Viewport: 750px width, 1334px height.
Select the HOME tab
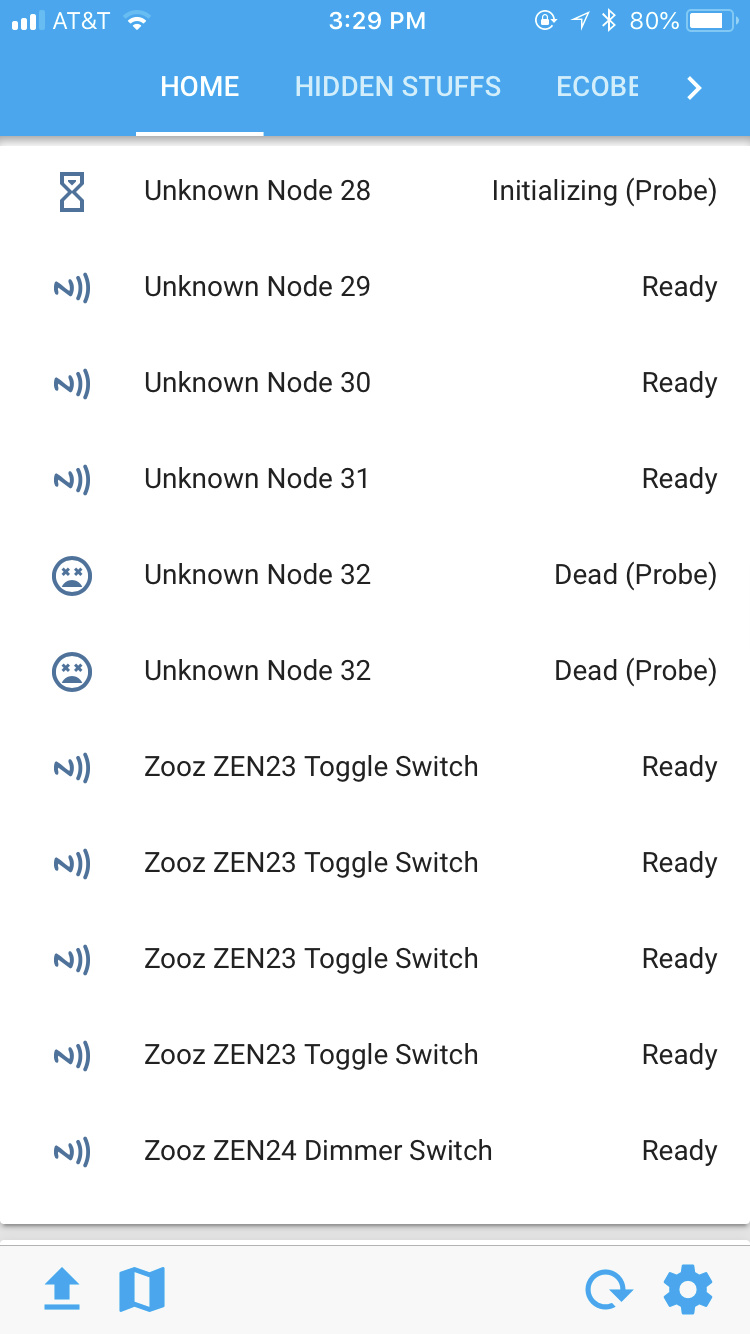pyautogui.click(x=199, y=87)
